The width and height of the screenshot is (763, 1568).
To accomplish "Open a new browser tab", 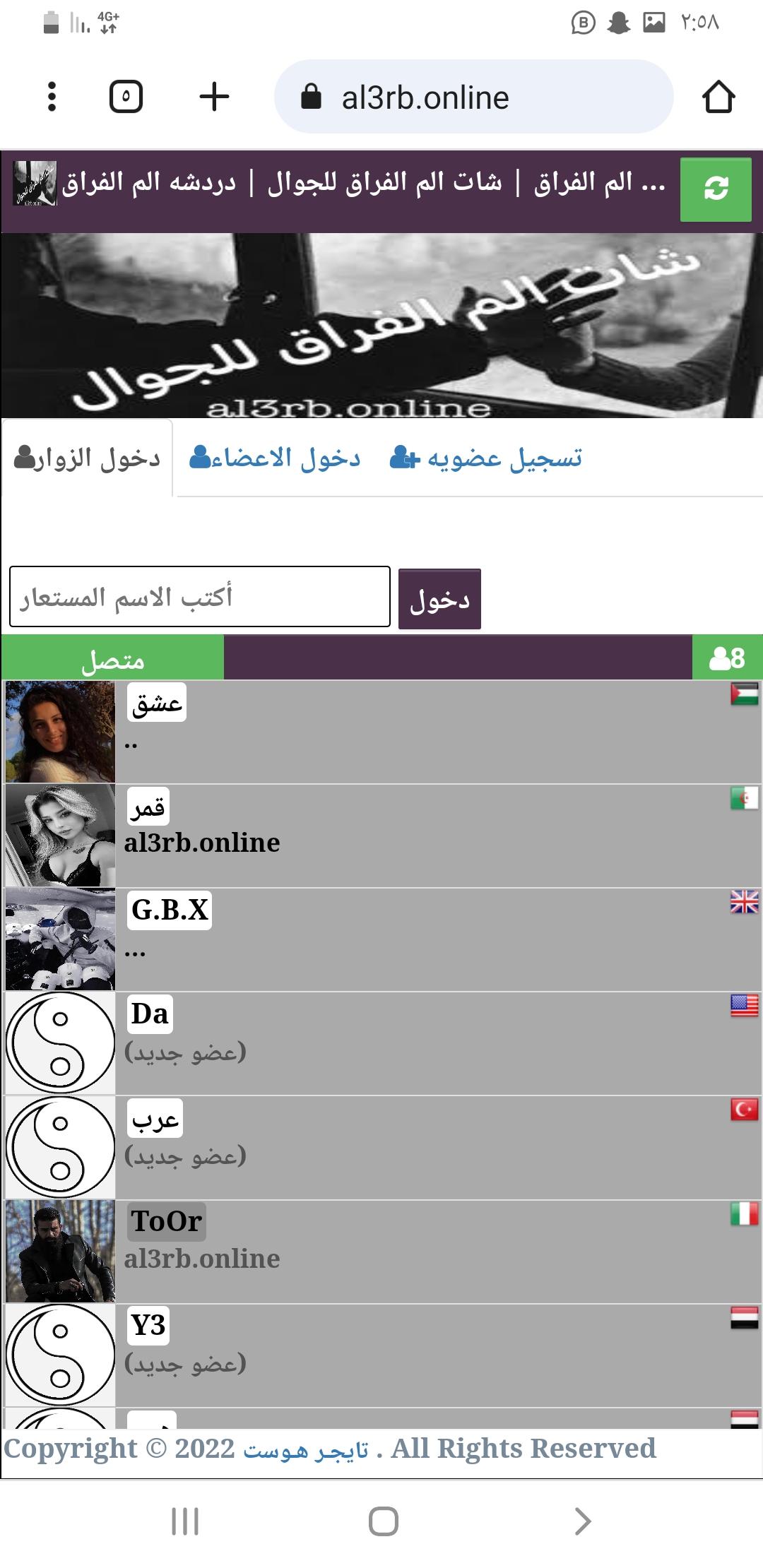I will coord(214,97).
